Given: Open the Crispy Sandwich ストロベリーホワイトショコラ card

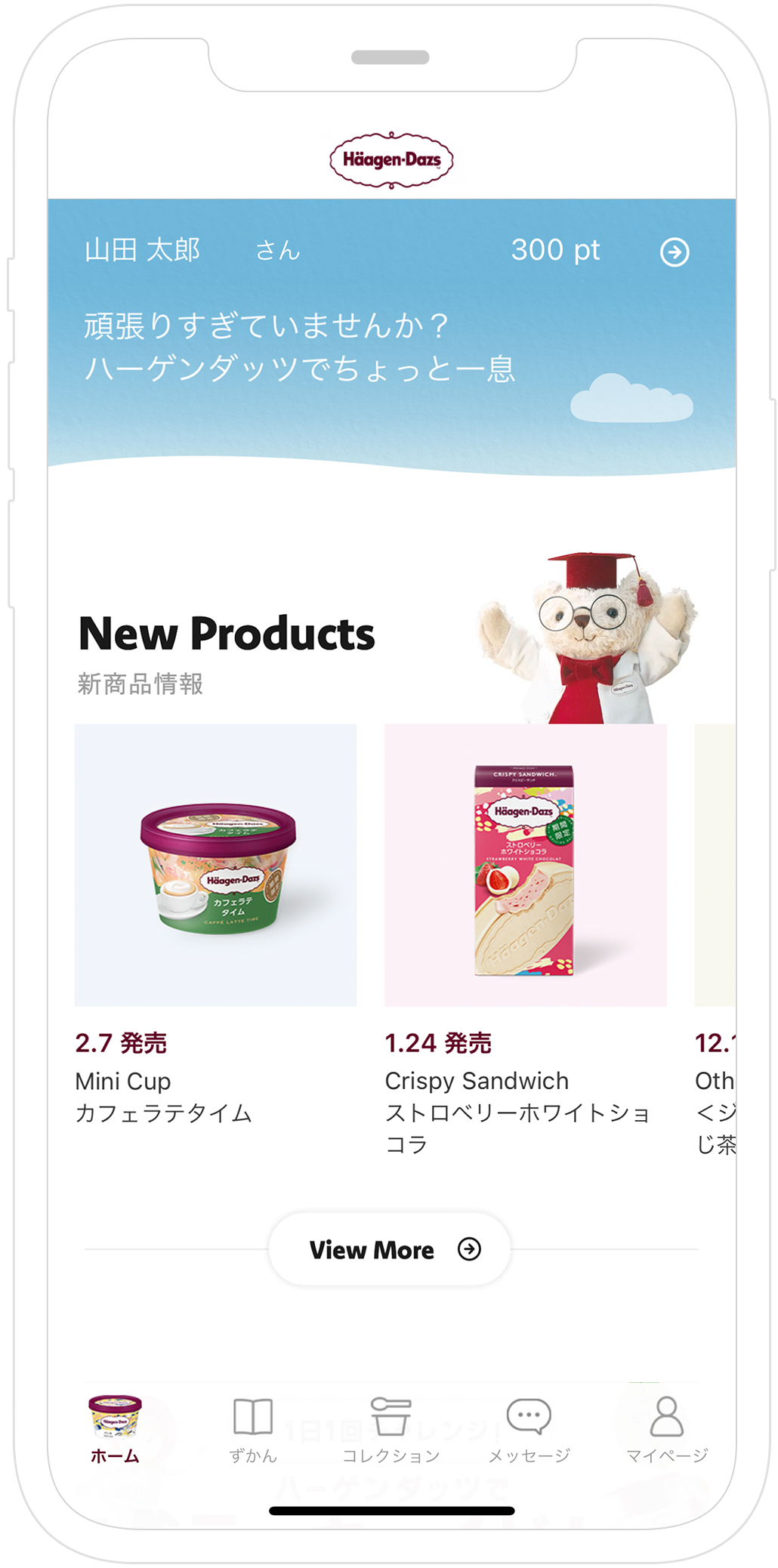Looking at the screenshot, I should coord(525,865).
